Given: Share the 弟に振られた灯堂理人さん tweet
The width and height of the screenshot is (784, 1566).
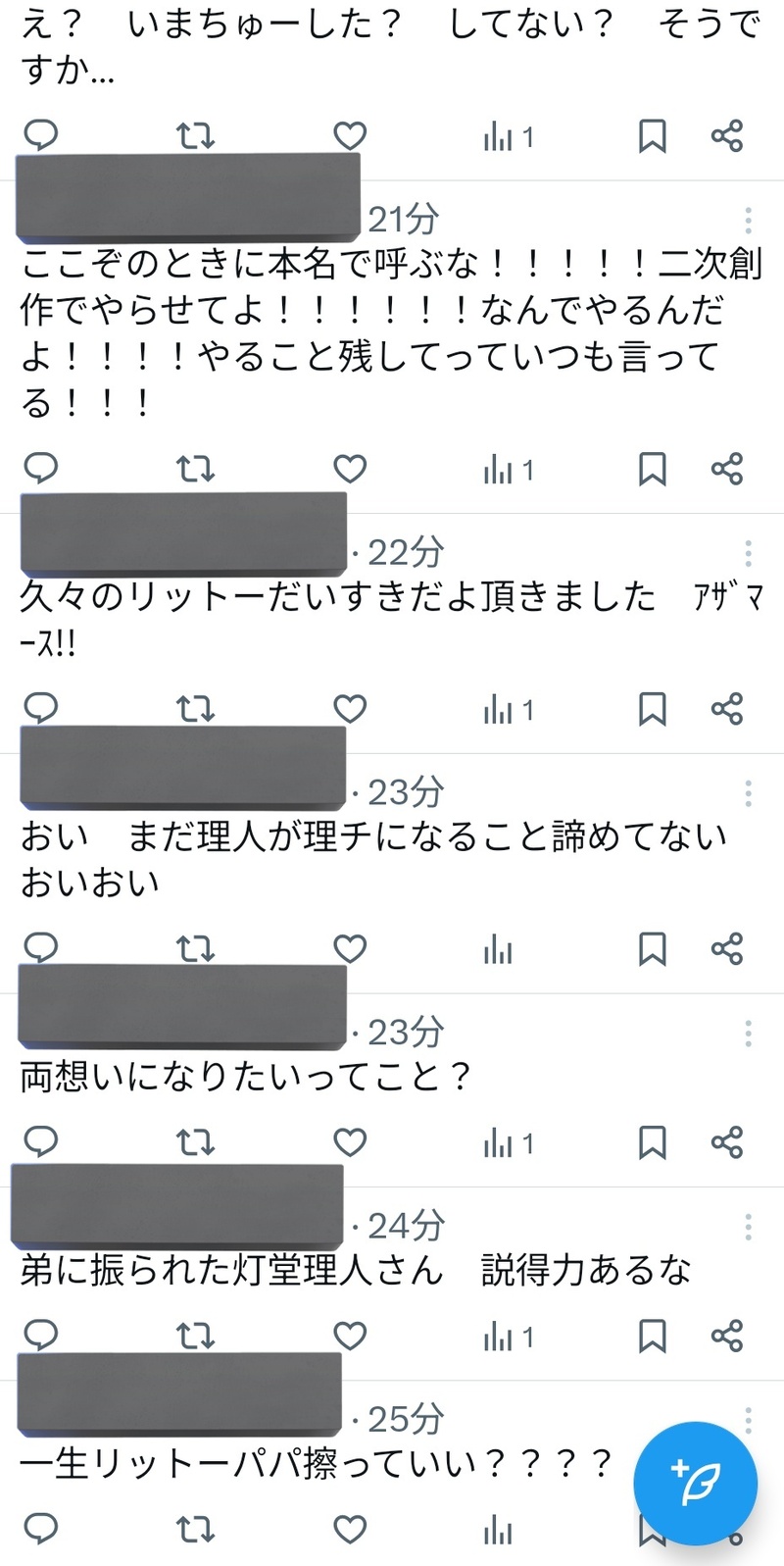Looking at the screenshot, I should tap(726, 1336).
